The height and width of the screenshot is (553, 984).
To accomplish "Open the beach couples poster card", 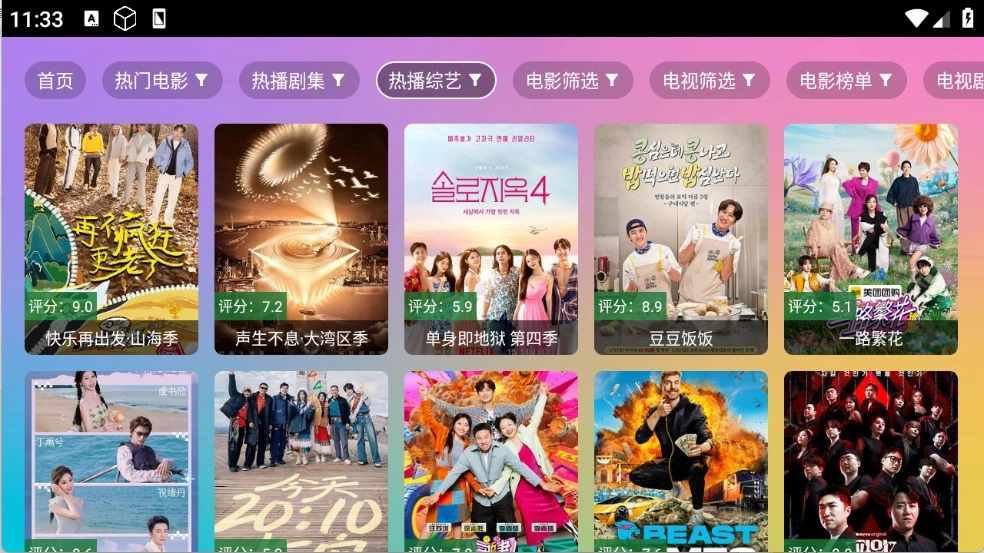I will point(111,460).
